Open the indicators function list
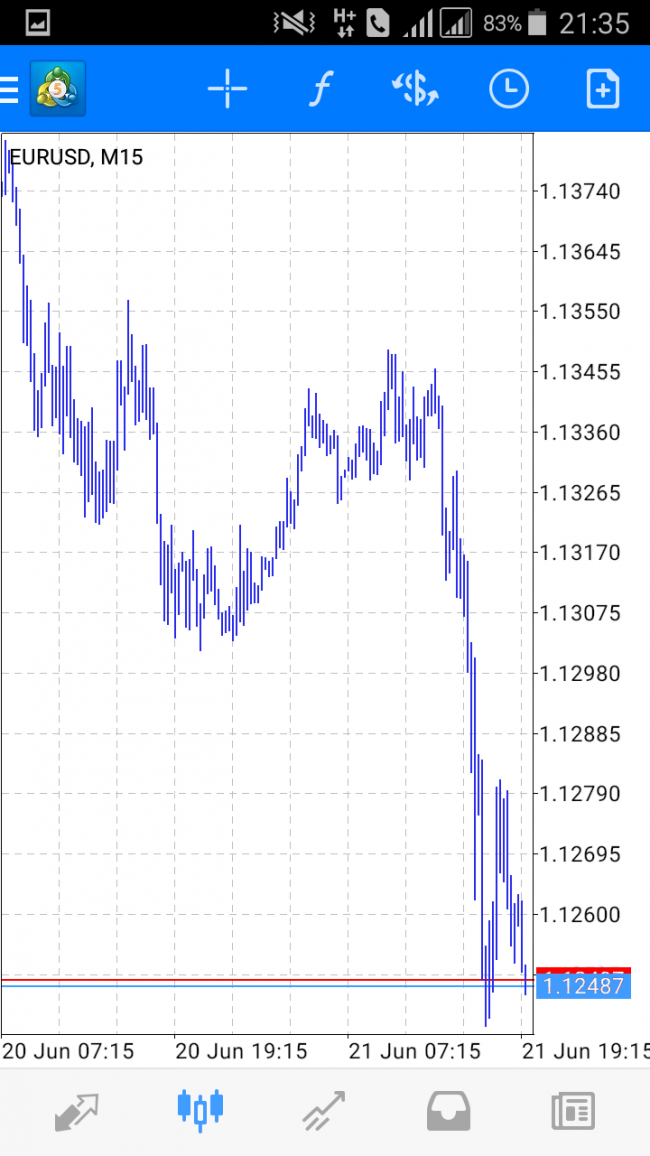This screenshot has width=650, height=1156. (319, 90)
